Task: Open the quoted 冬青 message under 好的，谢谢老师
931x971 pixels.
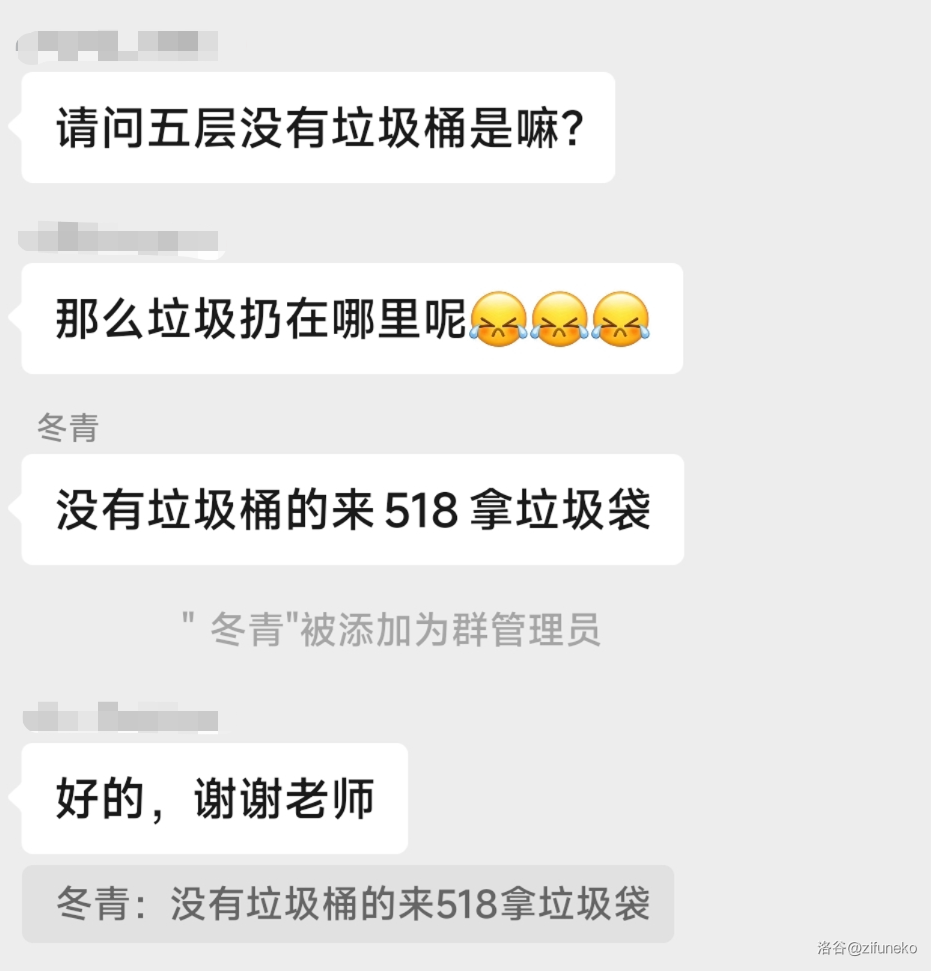Action: pyautogui.click(x=348, y=903)
